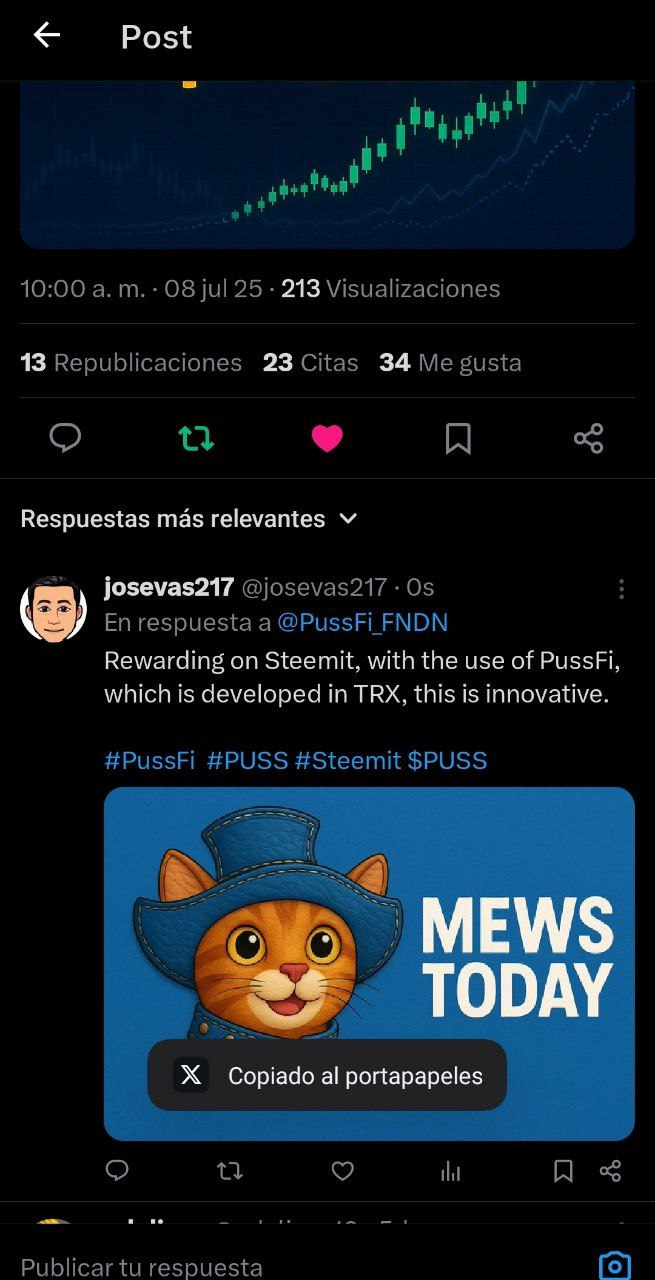
Task: View the 23 Citas list
Action: (310, 362)
